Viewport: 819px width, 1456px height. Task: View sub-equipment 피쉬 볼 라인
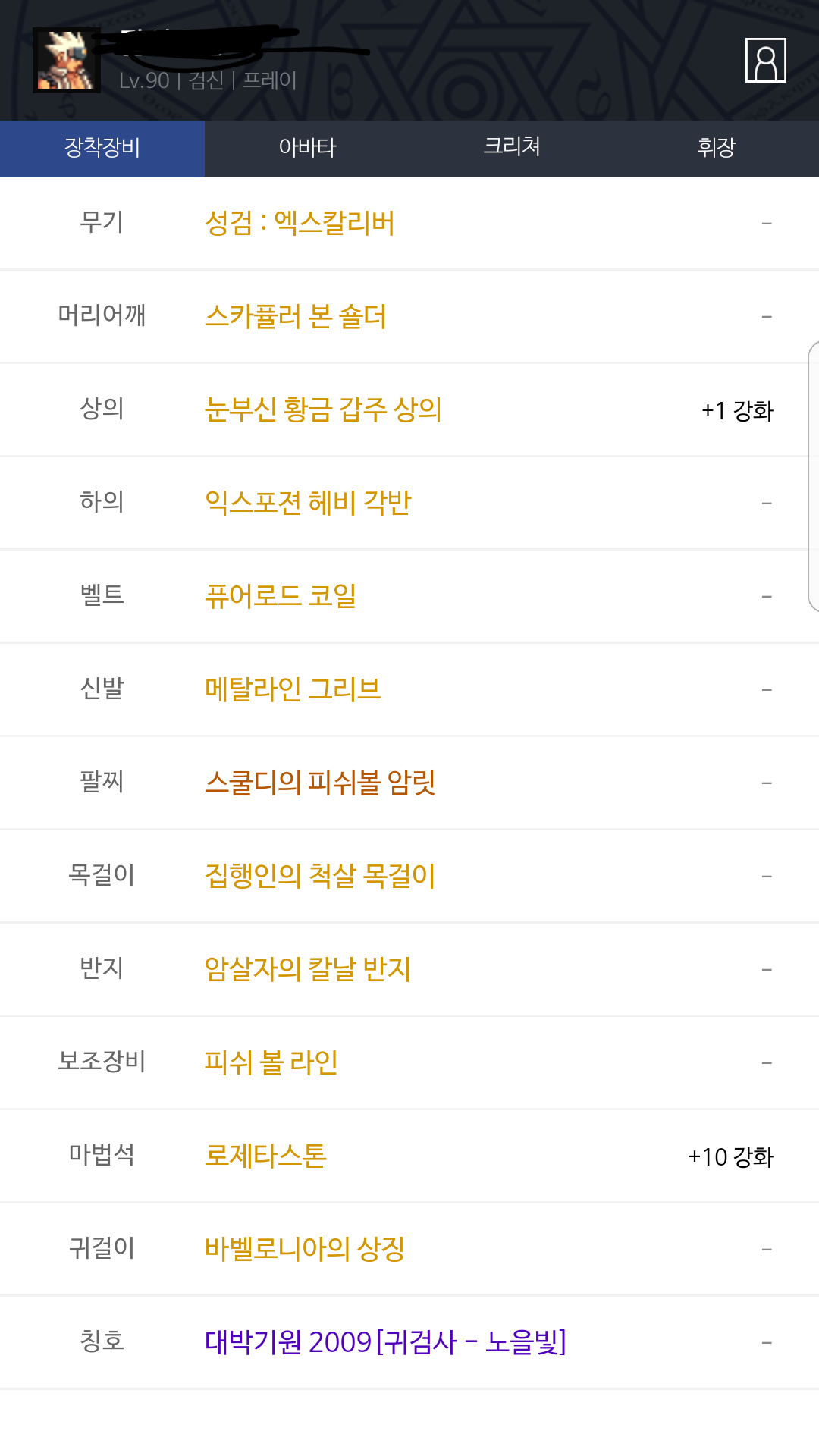point(271,1062)
